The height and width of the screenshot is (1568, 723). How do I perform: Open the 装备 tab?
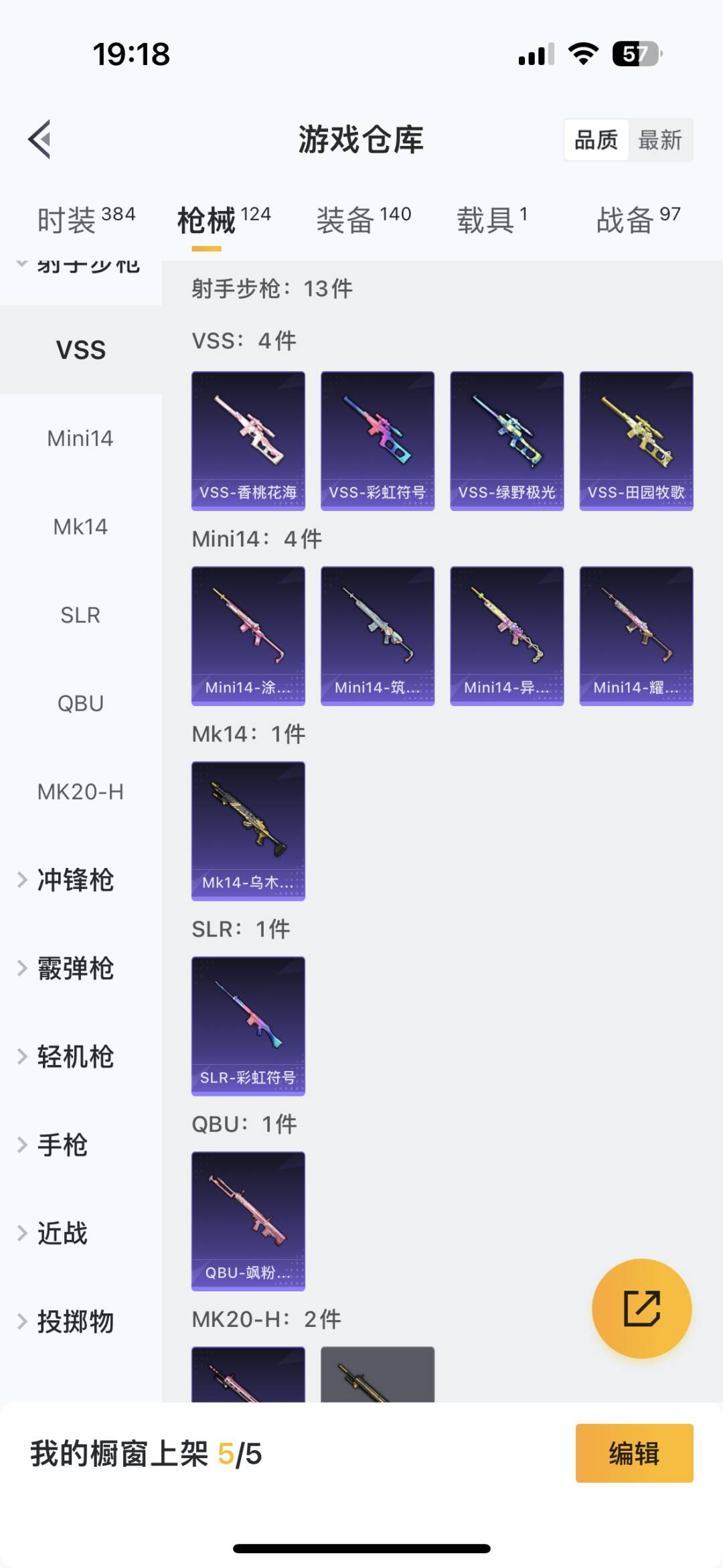pyautogui.click(x=364, y=220)
